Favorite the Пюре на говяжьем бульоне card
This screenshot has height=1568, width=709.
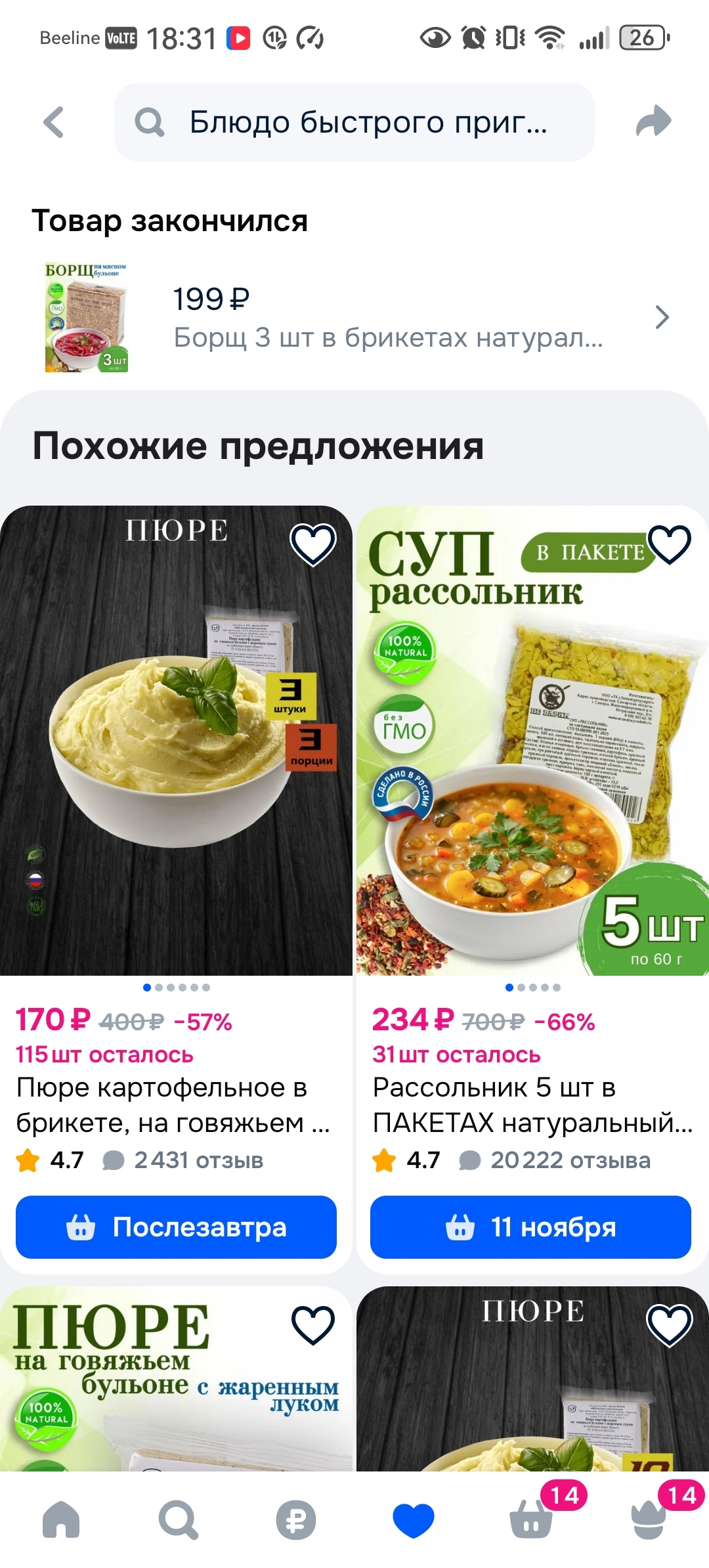[x=313, y=1325]
